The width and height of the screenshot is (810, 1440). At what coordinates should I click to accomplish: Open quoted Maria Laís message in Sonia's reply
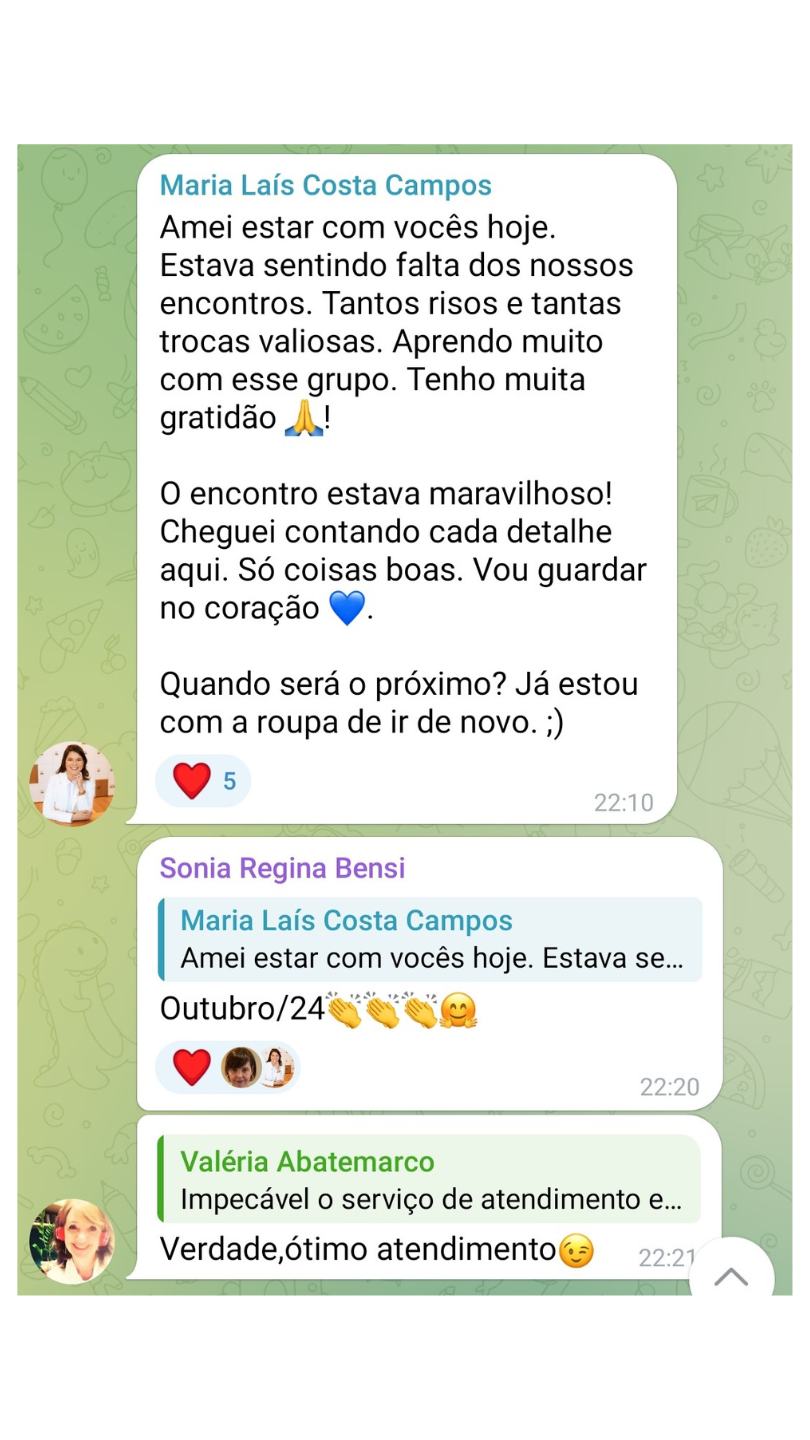(430, 939)
